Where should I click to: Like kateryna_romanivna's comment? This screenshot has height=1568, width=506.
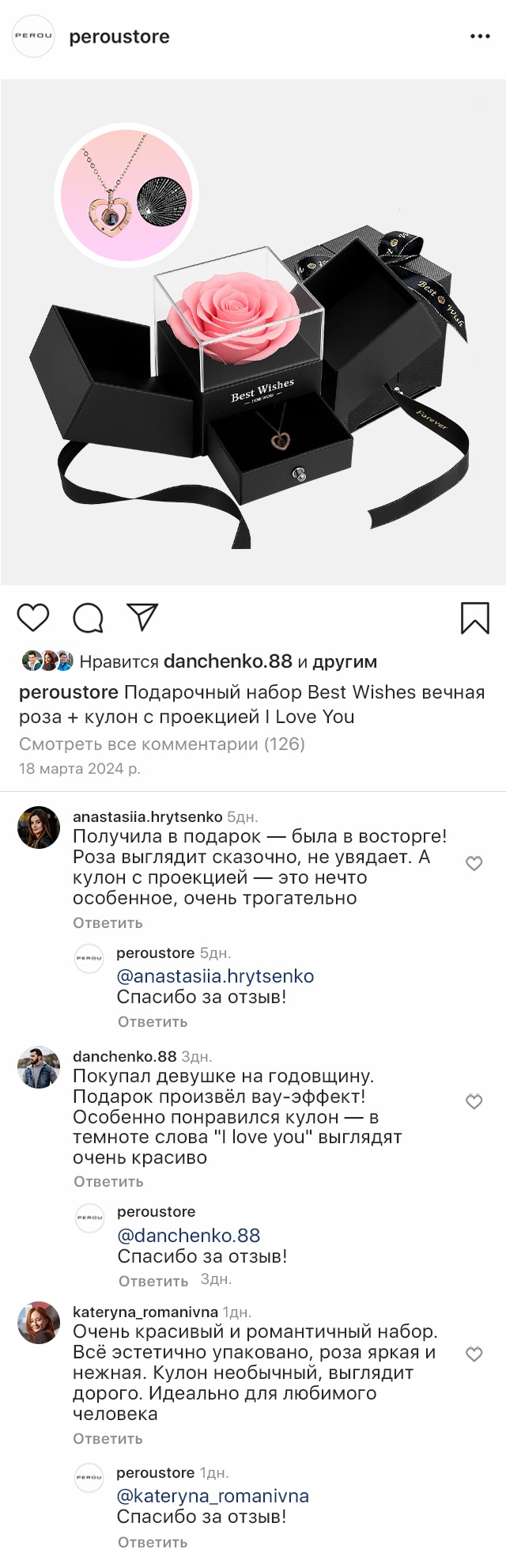pos(474,1354)
